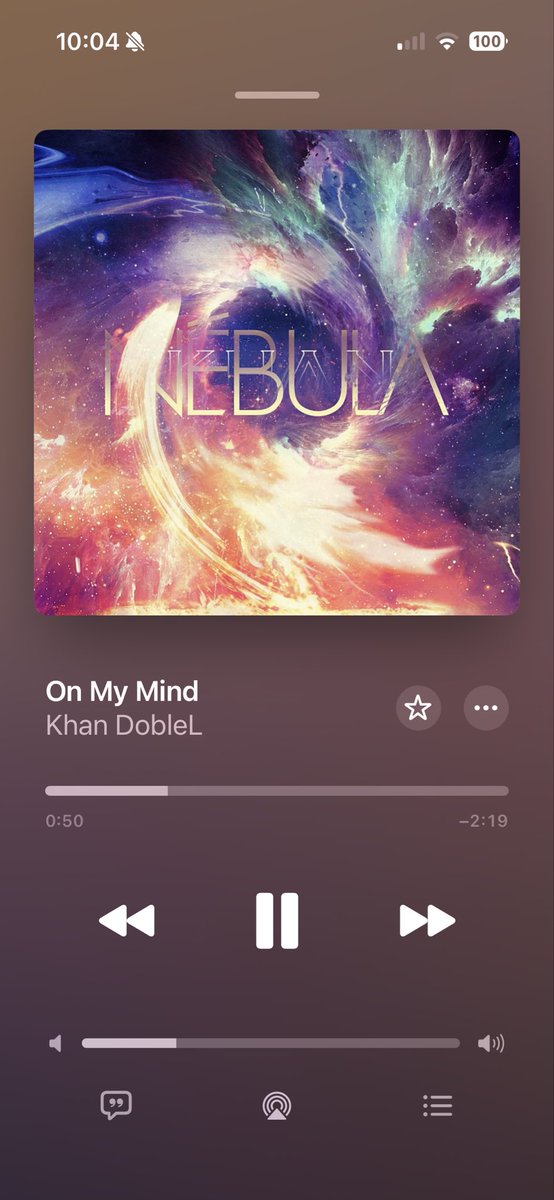Show the song lyrics
554x1200 pixels.
point(116,1105)
